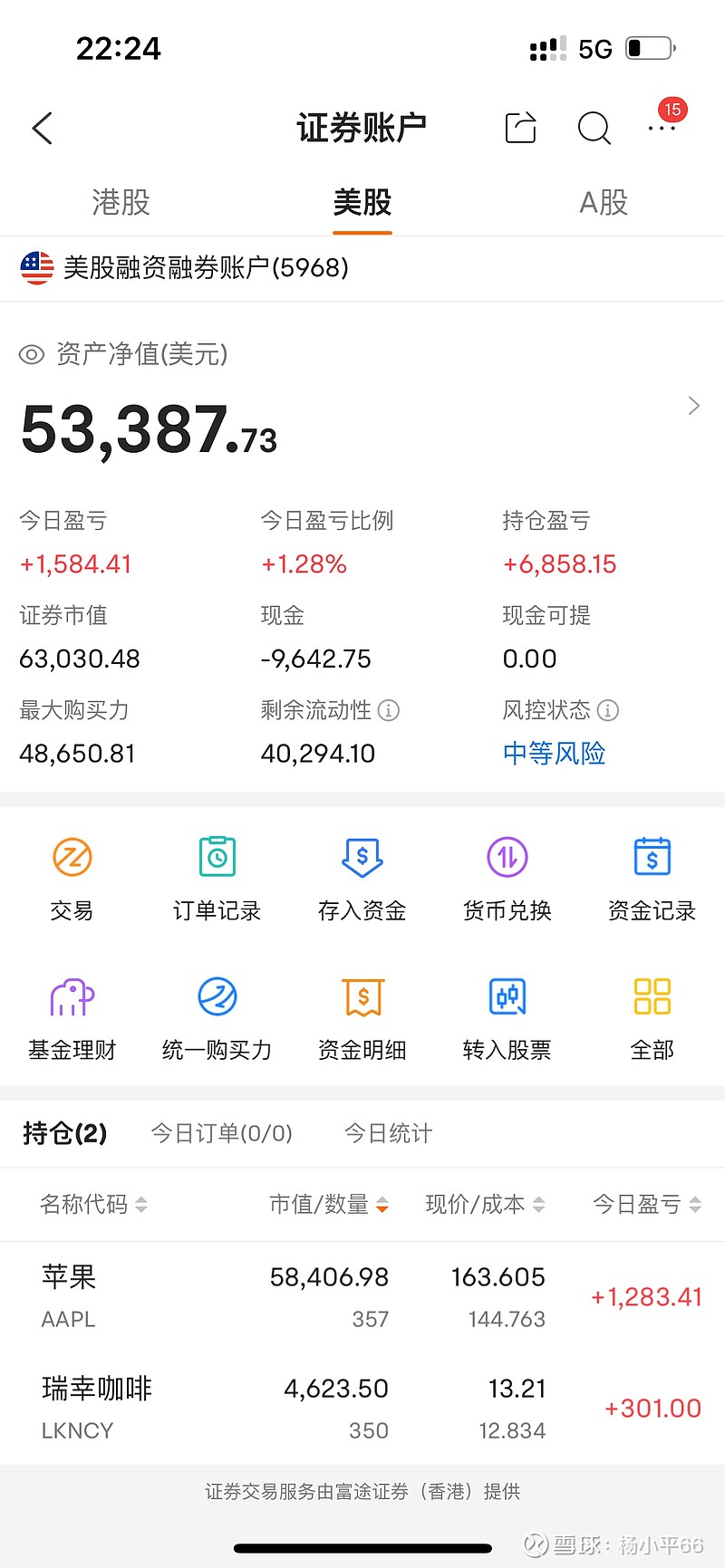Viewport: 725px width, 1568px height.
Task: Open the 中等风险 risk status link
Action: (x=554, y=753)
